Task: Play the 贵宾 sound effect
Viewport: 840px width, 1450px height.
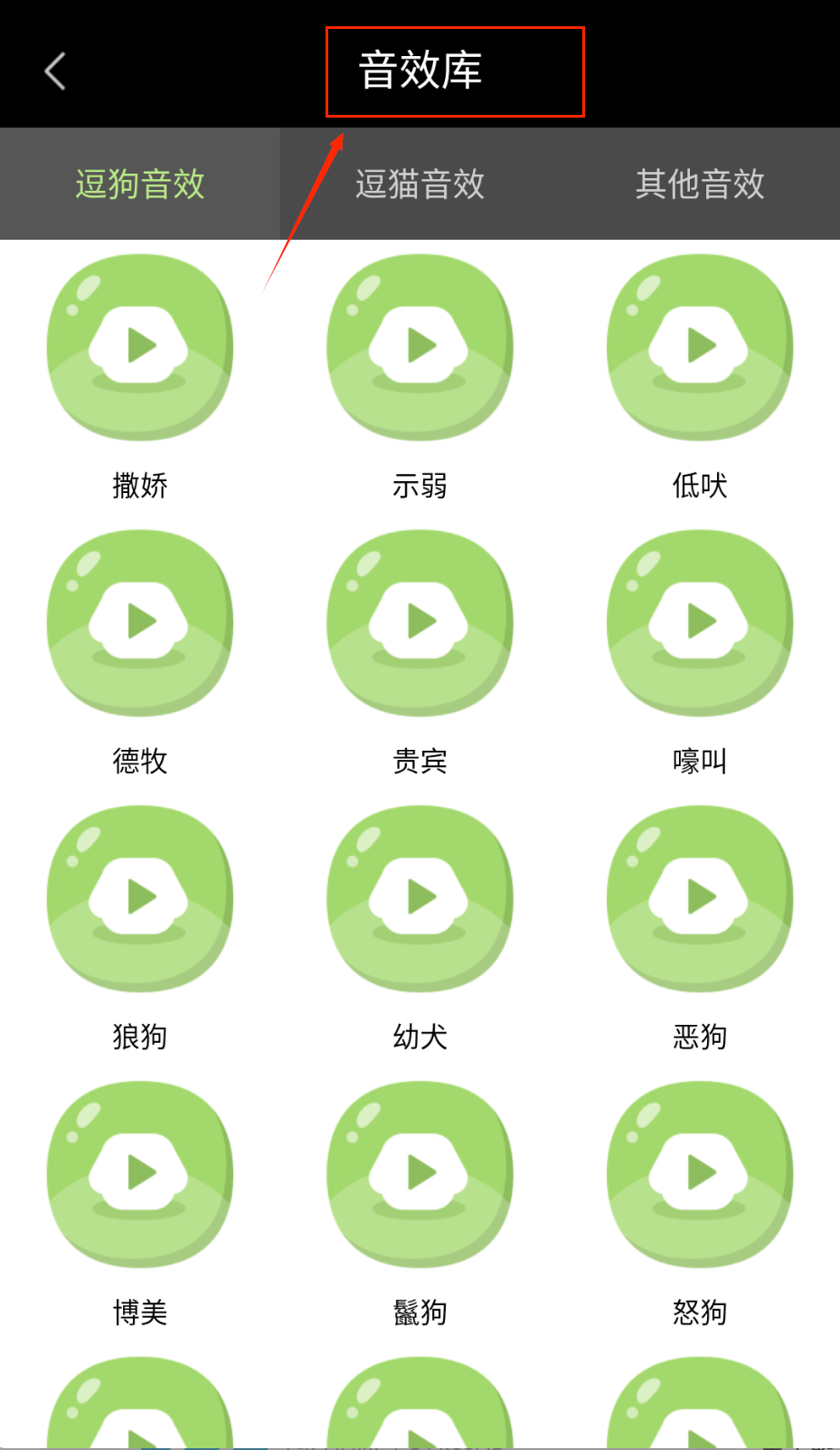Action: pos(420,623)
